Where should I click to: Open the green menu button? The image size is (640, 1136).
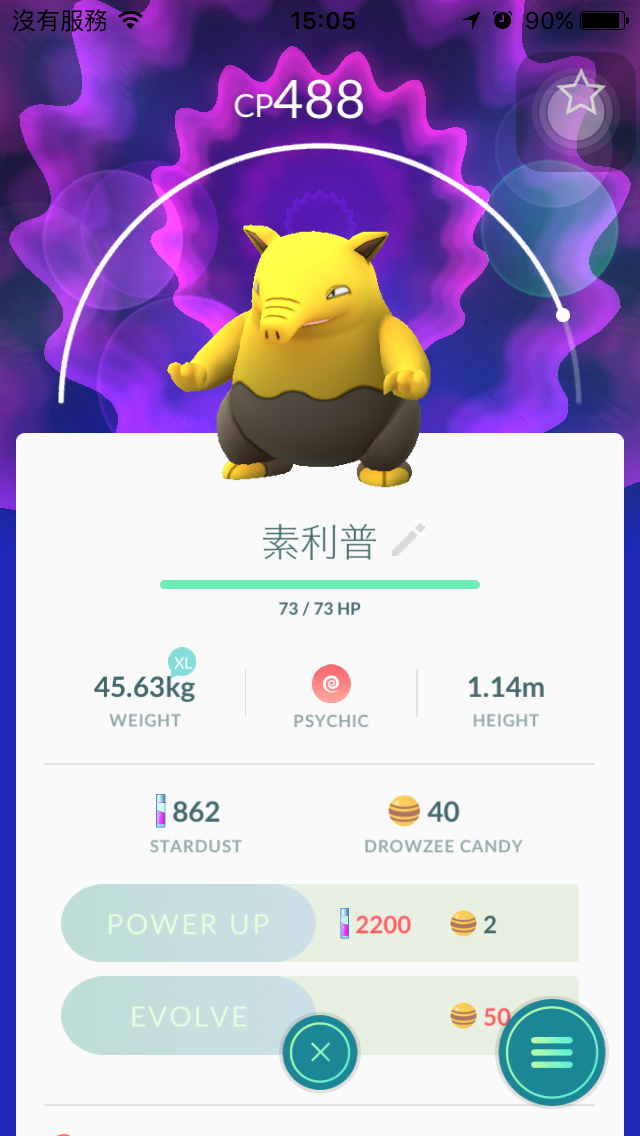tap(552, 1051)
